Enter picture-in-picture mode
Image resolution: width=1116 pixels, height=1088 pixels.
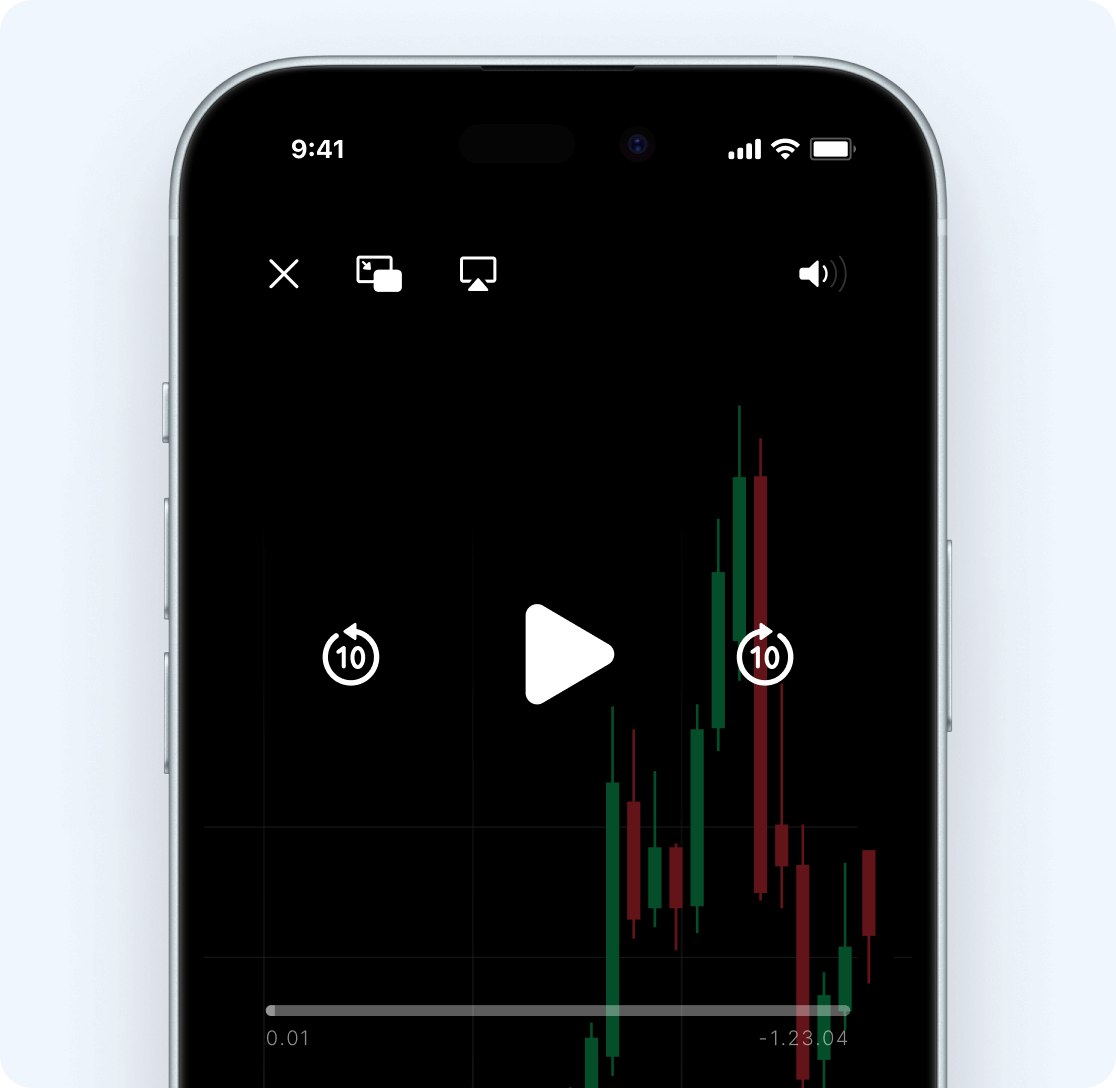pyautogui.click(x=379, y=274)
